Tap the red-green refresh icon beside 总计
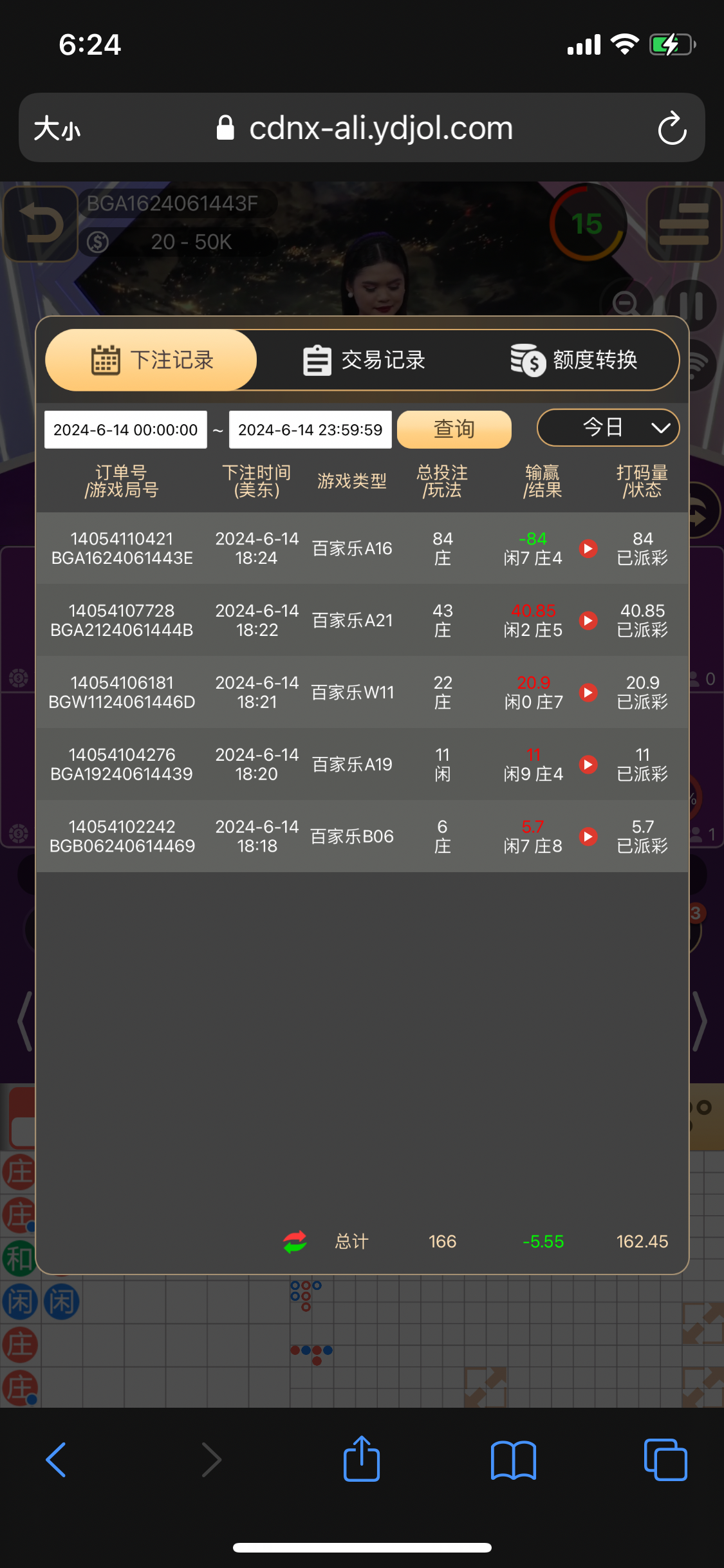This screenshot has width=724, height=1568. (295, 1242)
